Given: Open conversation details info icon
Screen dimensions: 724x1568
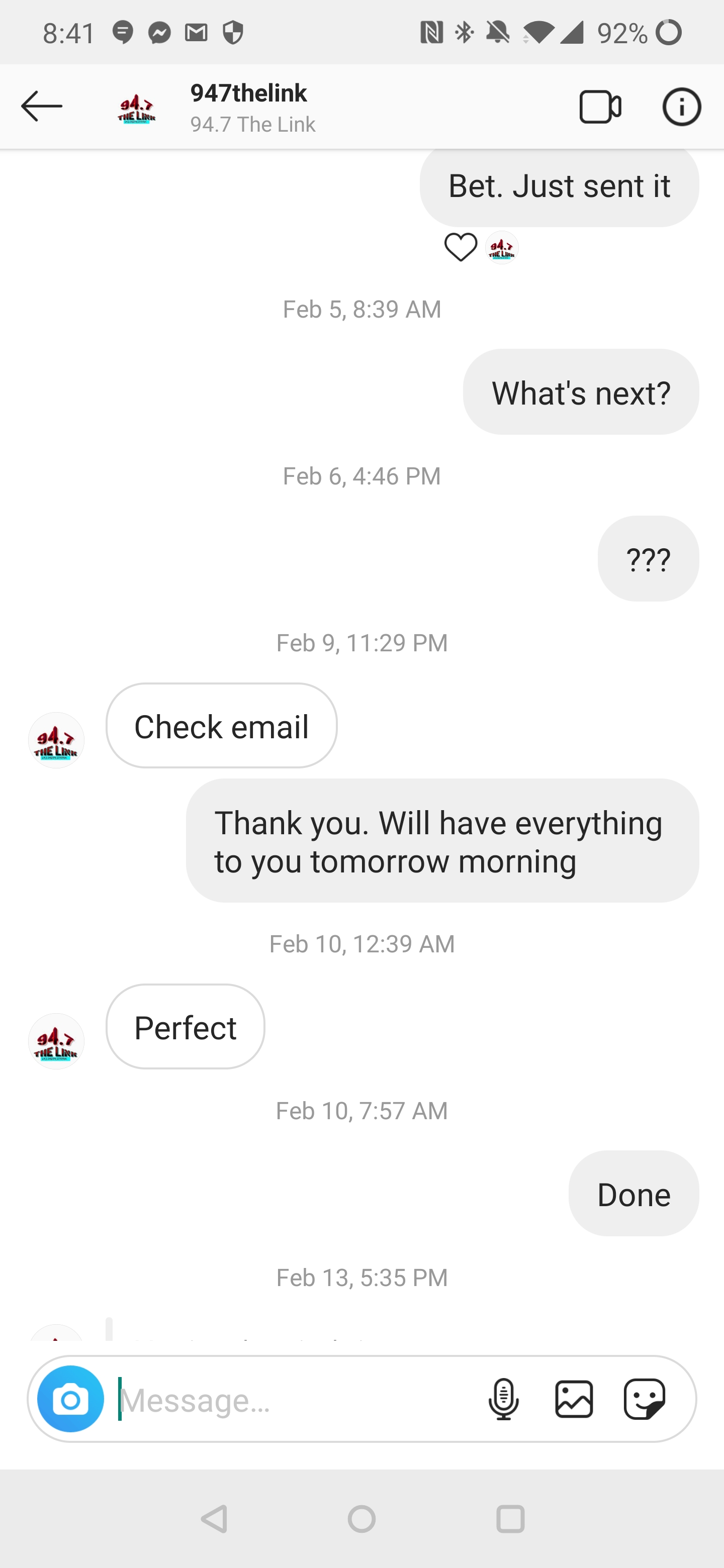Looking at the screenshot, I should [x=681, y=107].
